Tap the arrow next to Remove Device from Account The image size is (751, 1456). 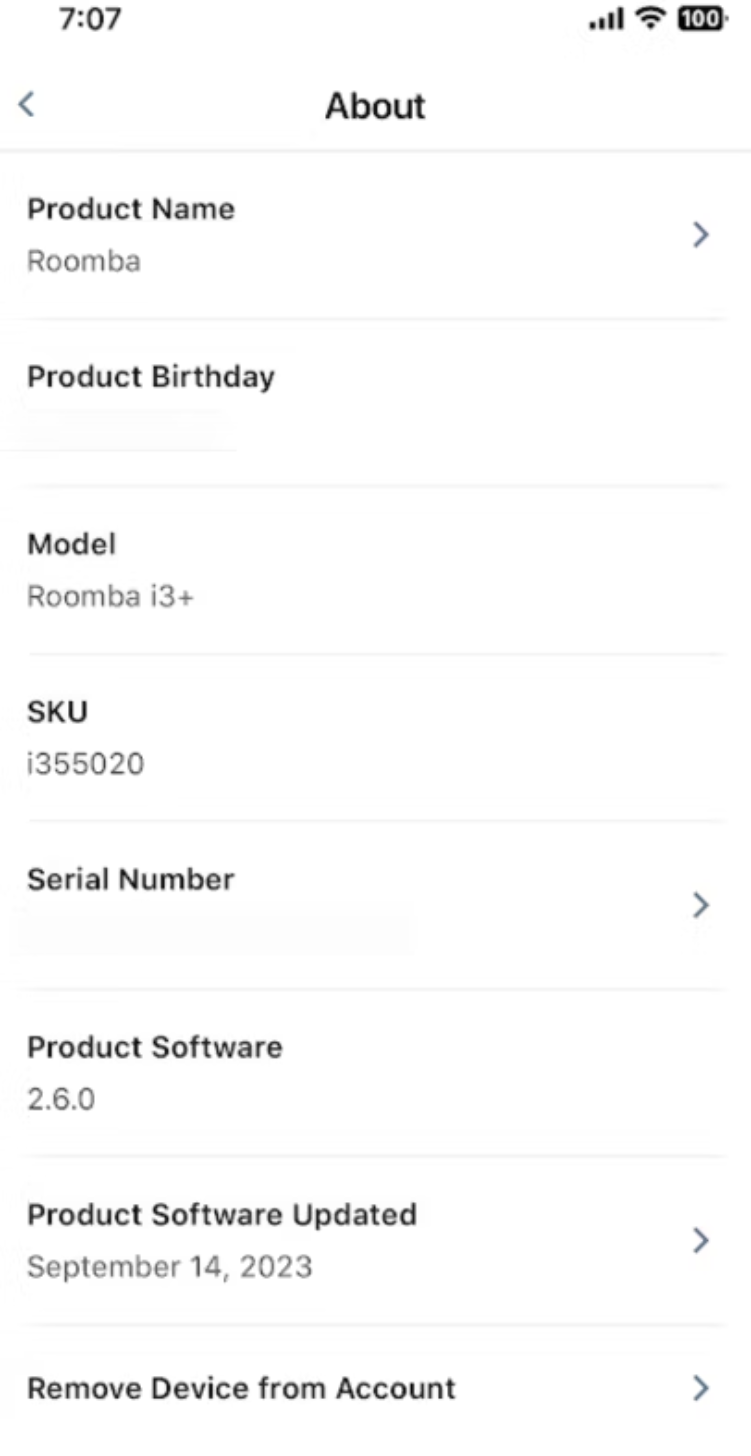pyautogui.click(x=701, y=1388)
